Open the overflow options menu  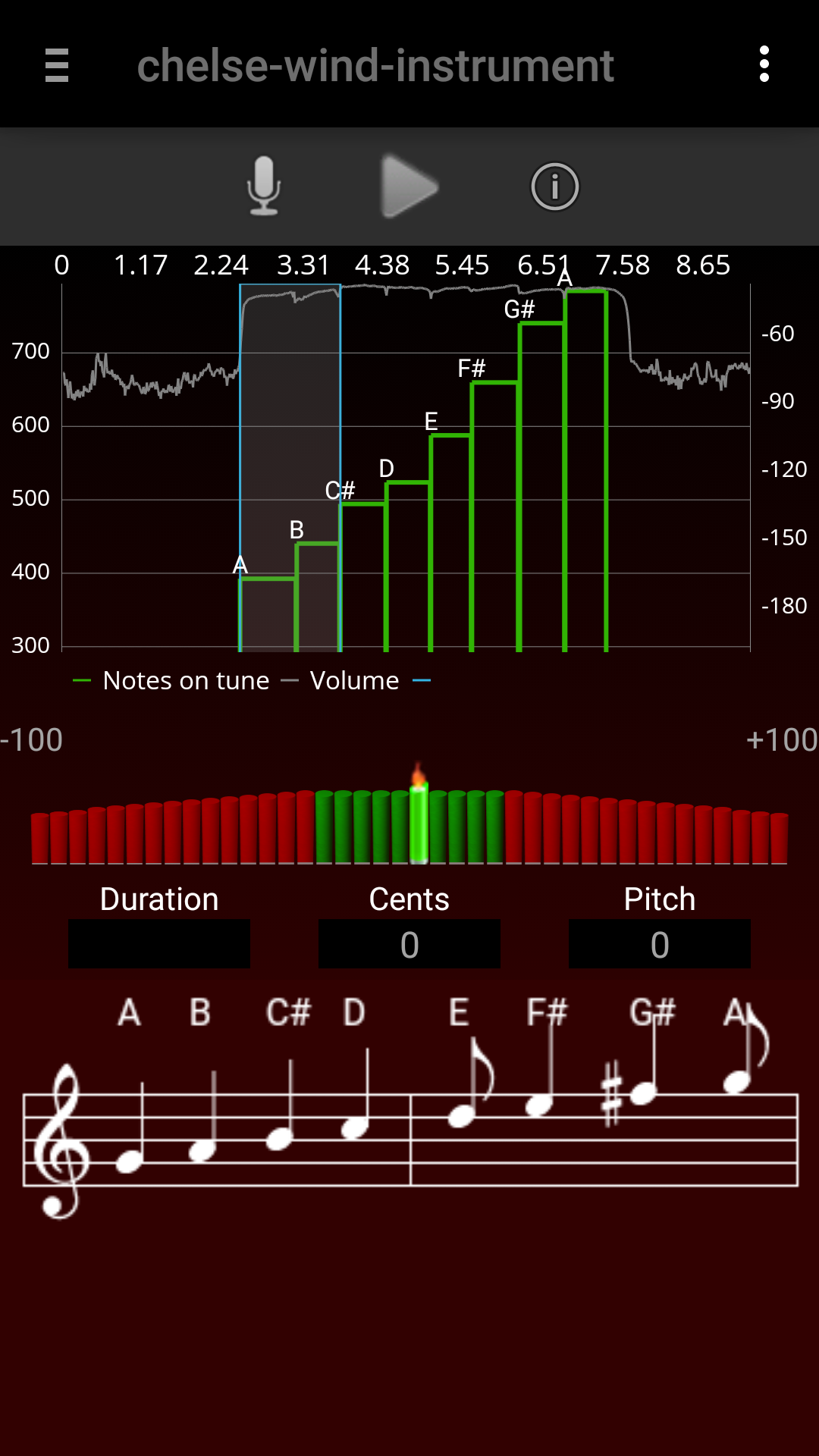tap(764, 66)
